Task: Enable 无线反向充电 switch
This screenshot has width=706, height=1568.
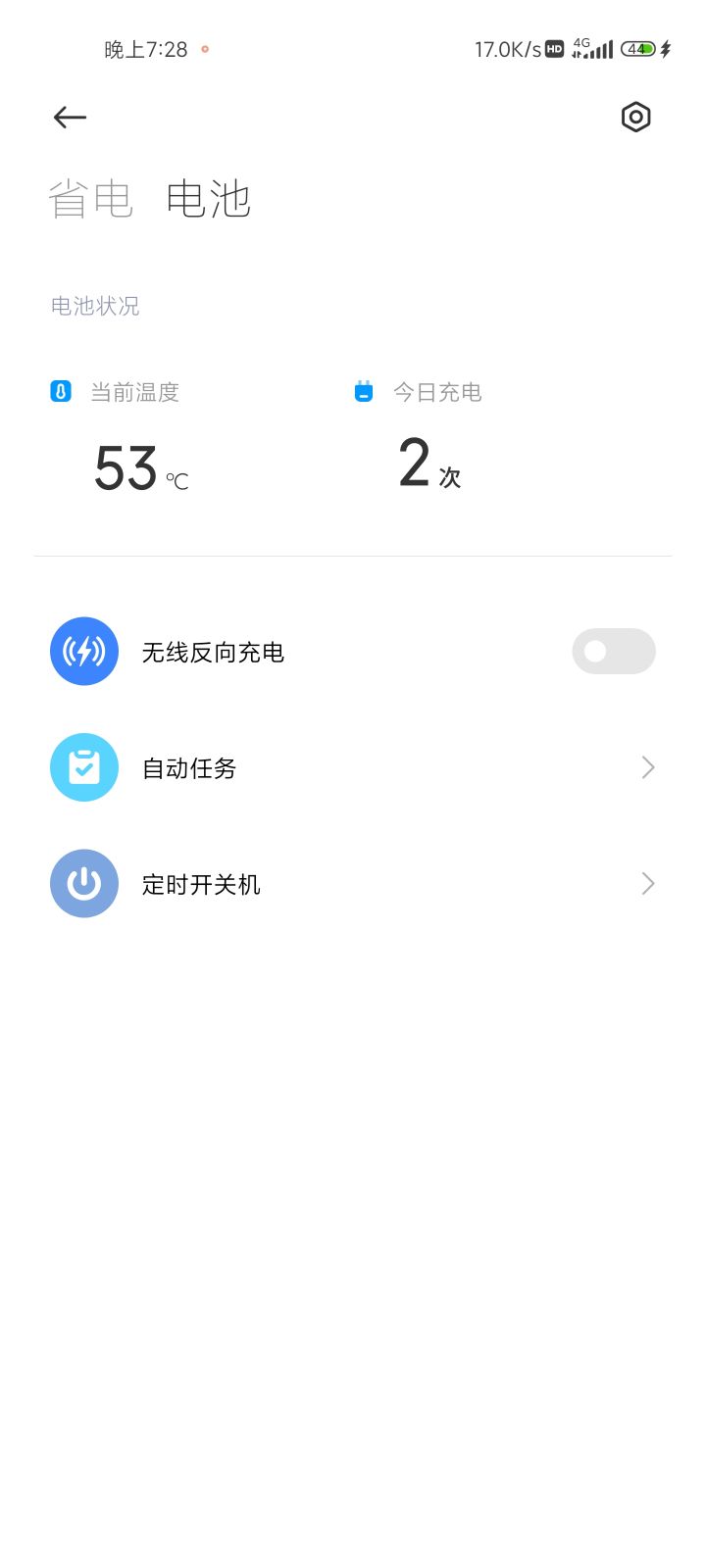Action: point(613,652)
